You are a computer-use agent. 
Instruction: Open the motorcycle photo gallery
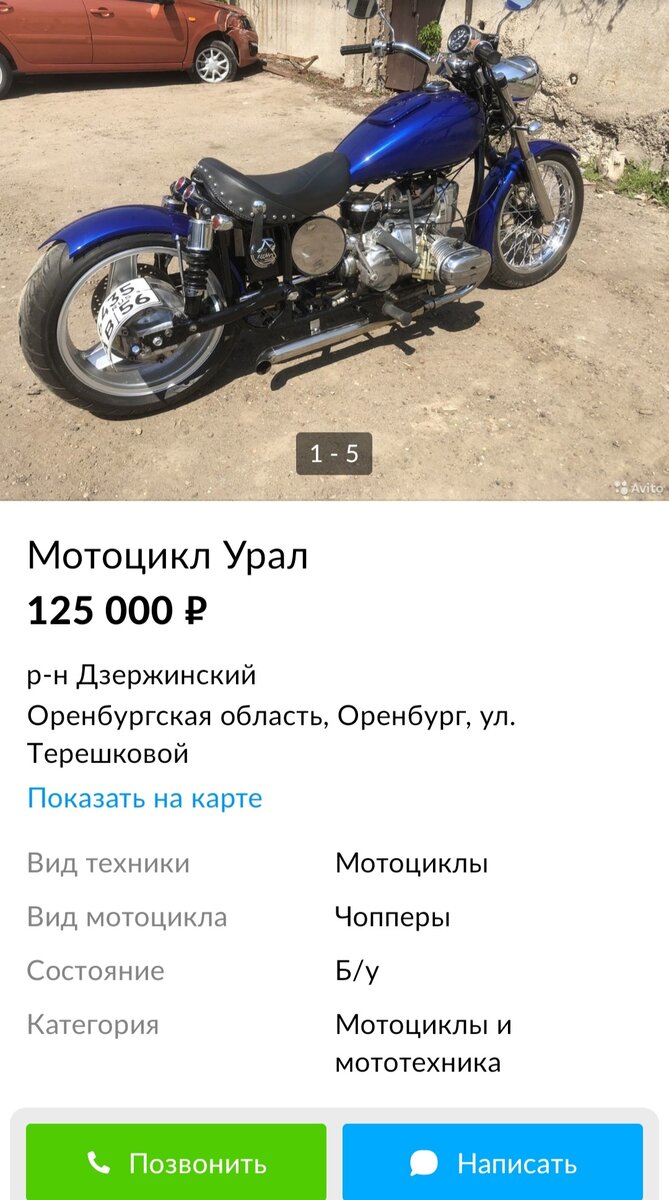click(x=334, y=250)
